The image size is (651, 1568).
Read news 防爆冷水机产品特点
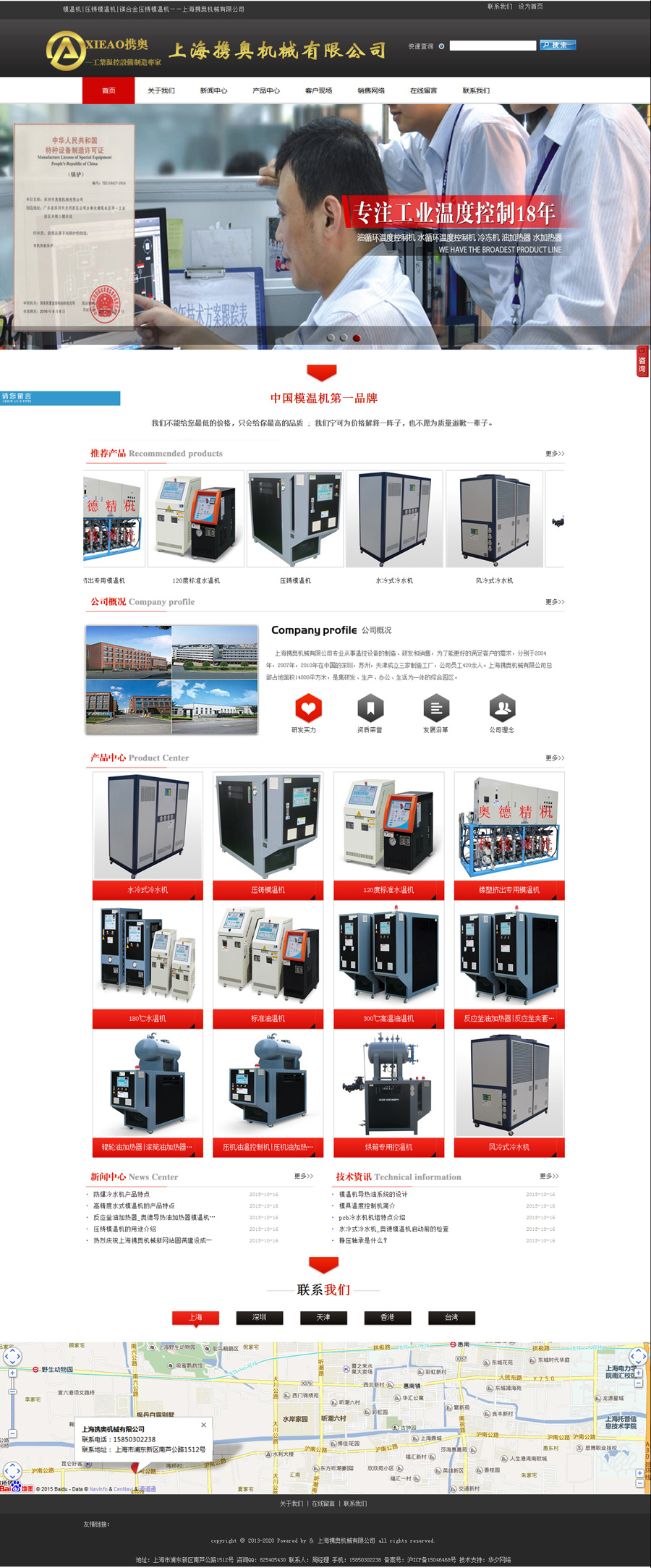click(x=122, y=1195)
